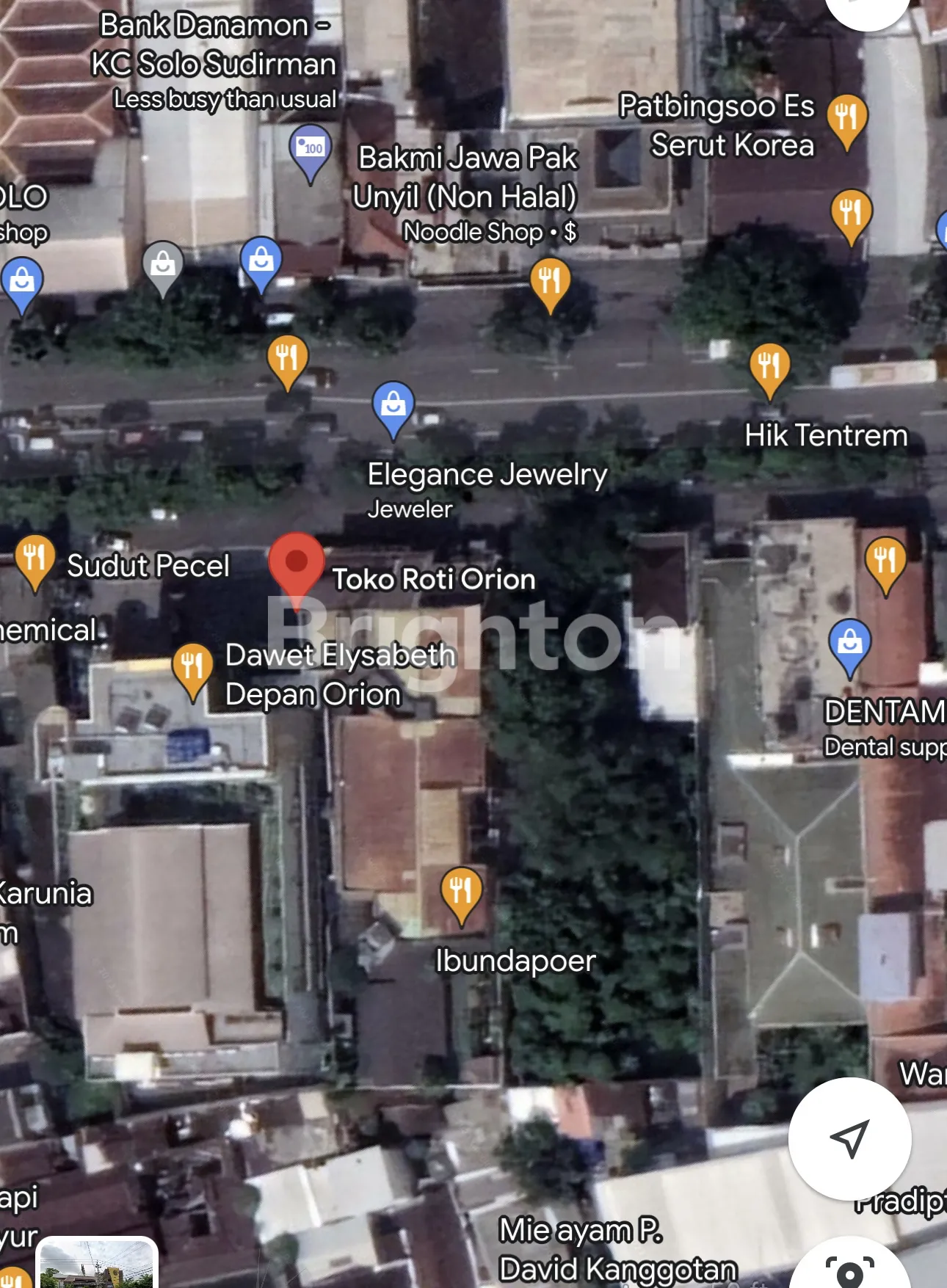Screen dimensions: 947x1288
Task: Open the Street View preview thumbnail
Action: click(97, 1265)
